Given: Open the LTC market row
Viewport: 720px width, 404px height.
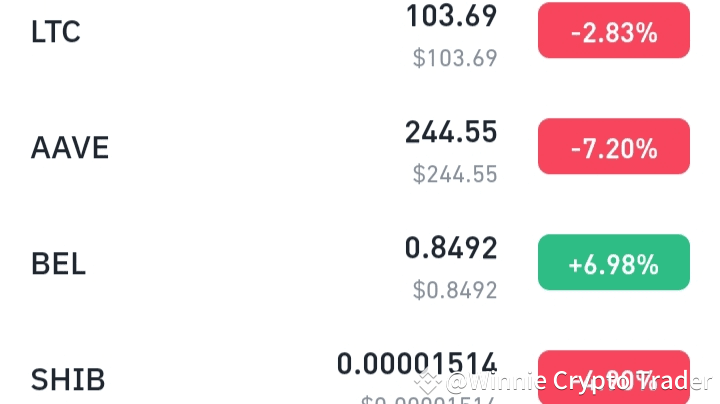Looking at the screenshot, I should pyautogui.click(x=56, y=32).
